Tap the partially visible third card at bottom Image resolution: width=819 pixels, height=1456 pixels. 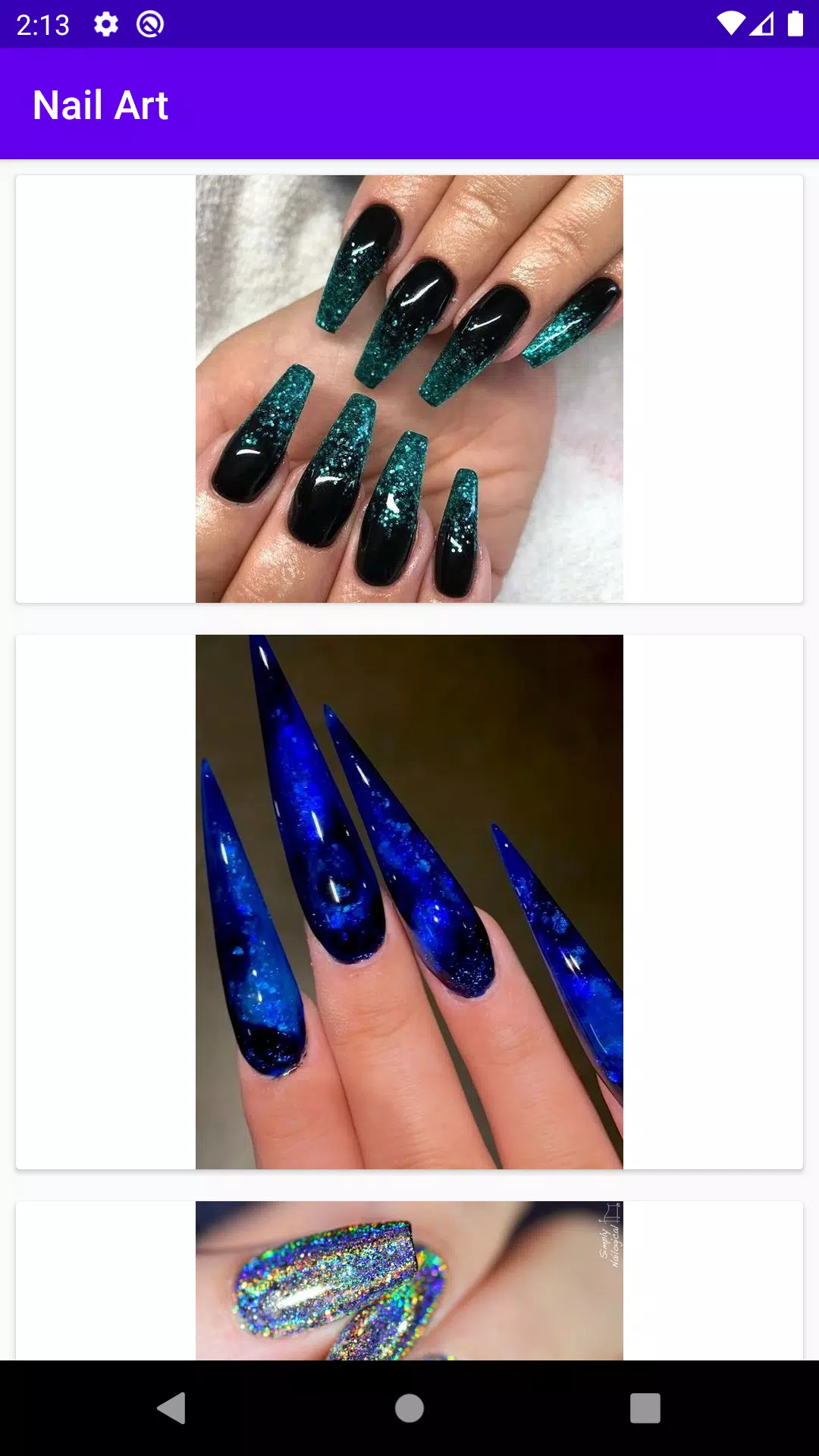pyautogui.click(x=409, y=1289)
